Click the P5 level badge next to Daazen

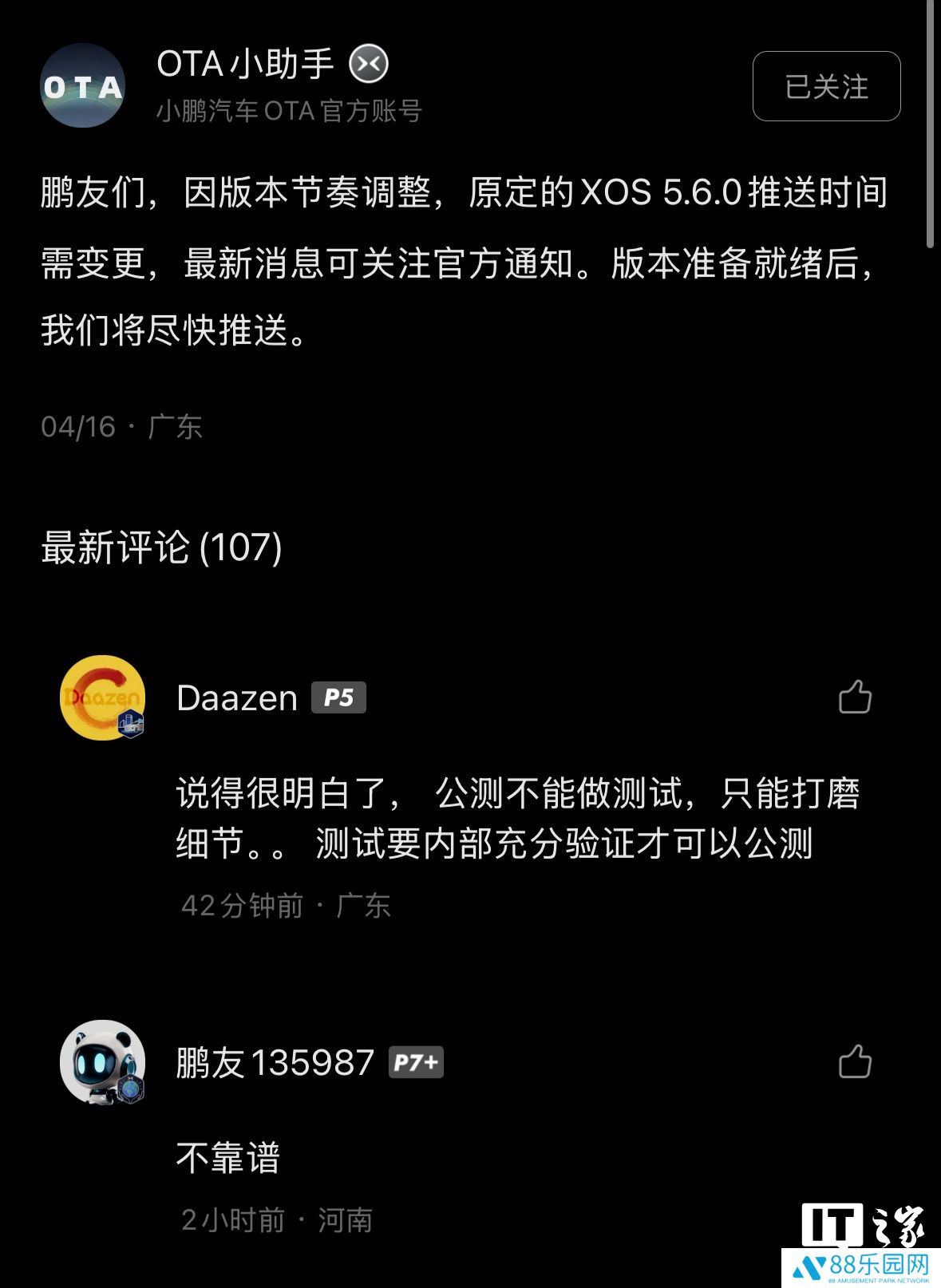339,697
